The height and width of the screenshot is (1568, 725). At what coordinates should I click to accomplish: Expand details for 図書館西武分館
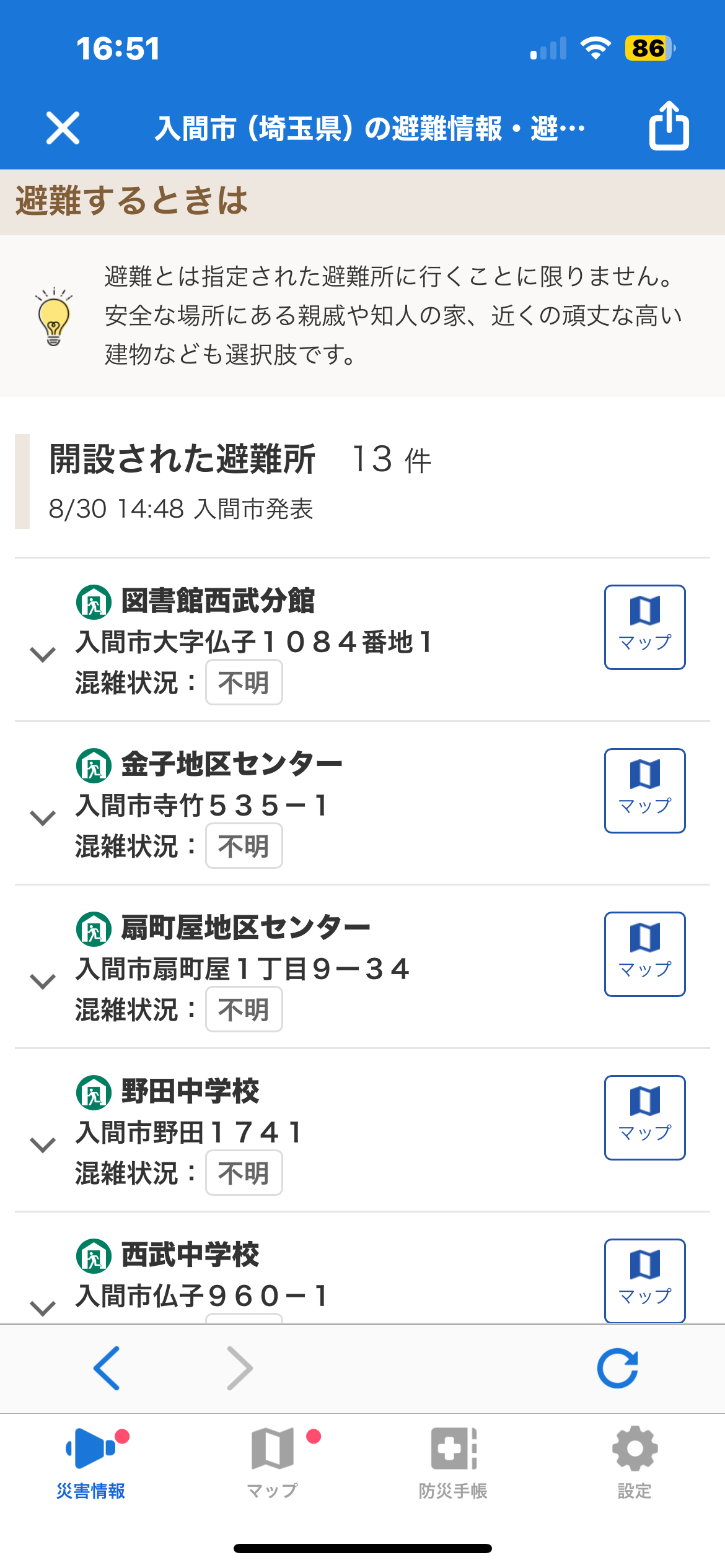pyautogui.click(x=43, y=654)
